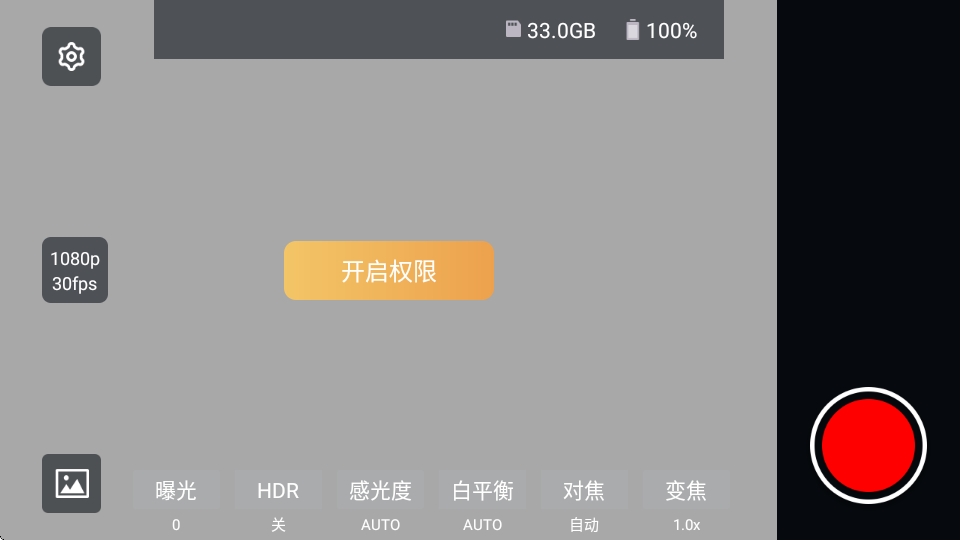Select the 白平衡 white balance option
Screen dimensions: 960x540
482,491
